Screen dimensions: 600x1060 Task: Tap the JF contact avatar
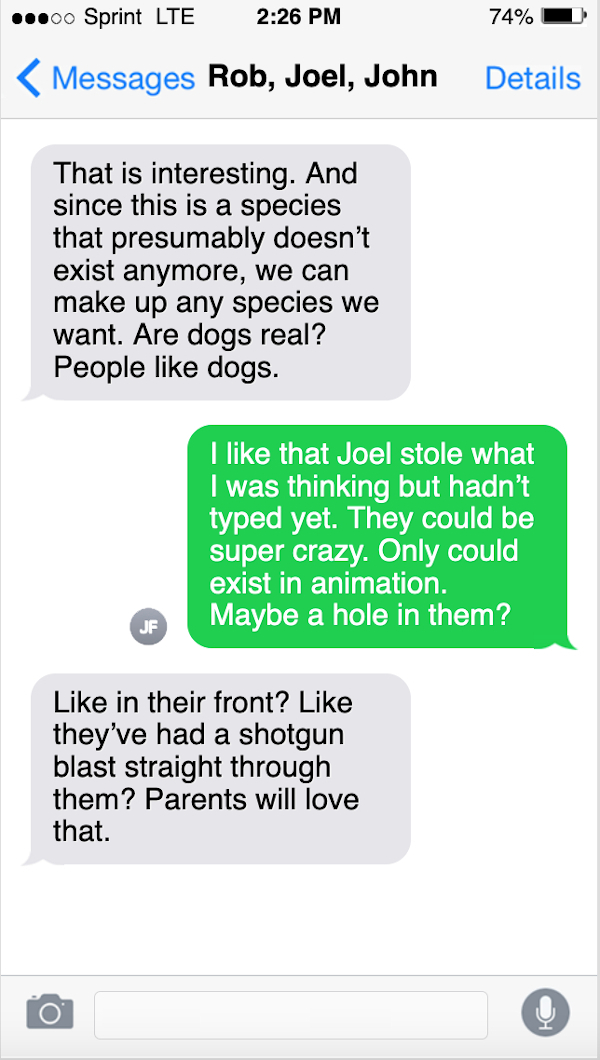click(148, 627)
